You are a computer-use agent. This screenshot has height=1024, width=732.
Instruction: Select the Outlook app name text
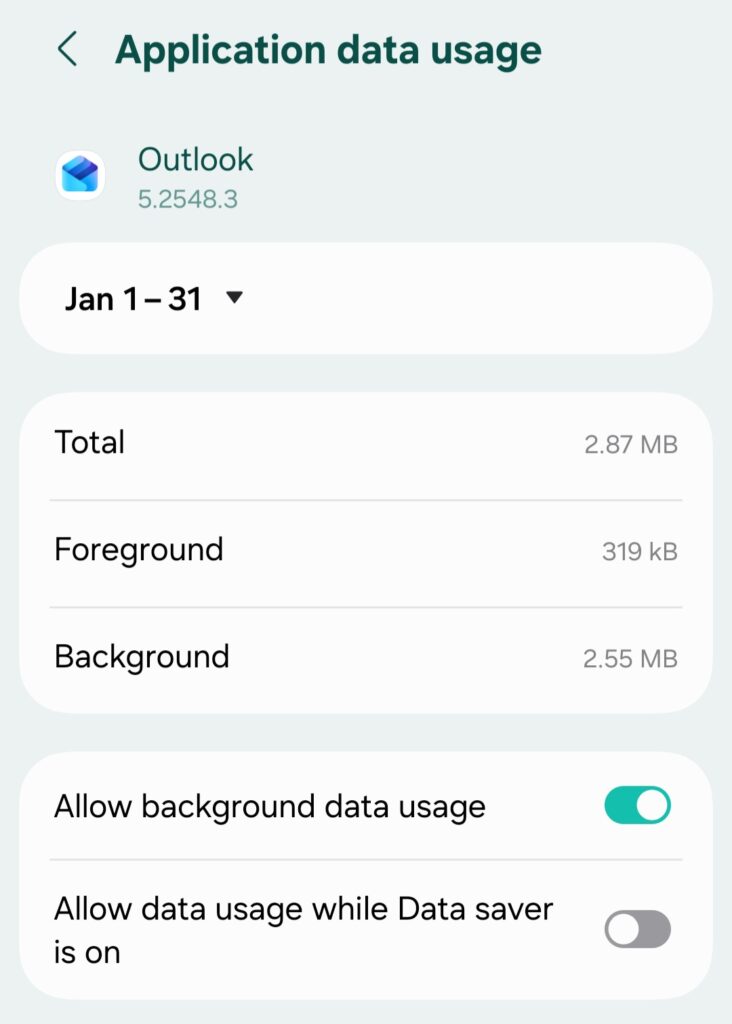[196, 160]
